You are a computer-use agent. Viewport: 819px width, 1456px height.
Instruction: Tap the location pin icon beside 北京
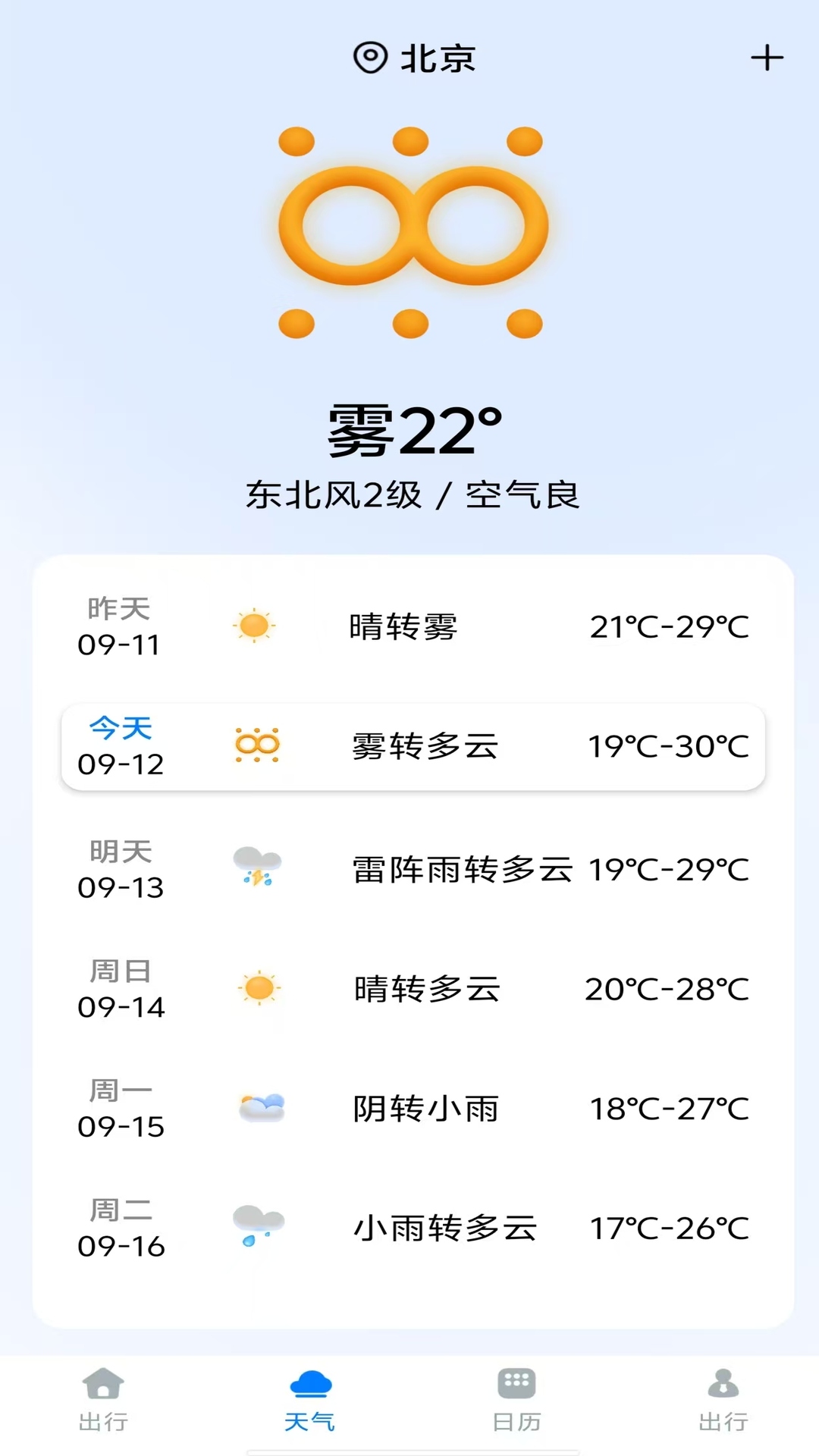click(x=371, y=58)
